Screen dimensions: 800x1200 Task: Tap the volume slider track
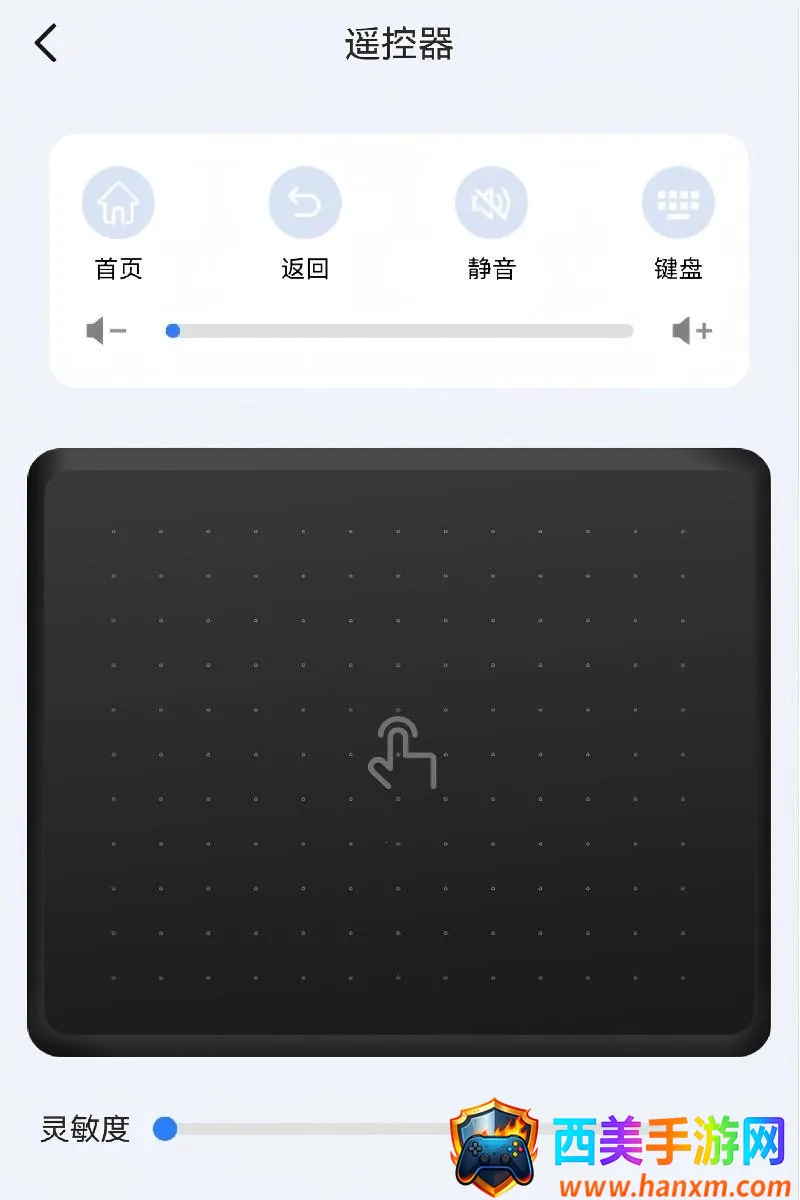click(x=400, y=331)
